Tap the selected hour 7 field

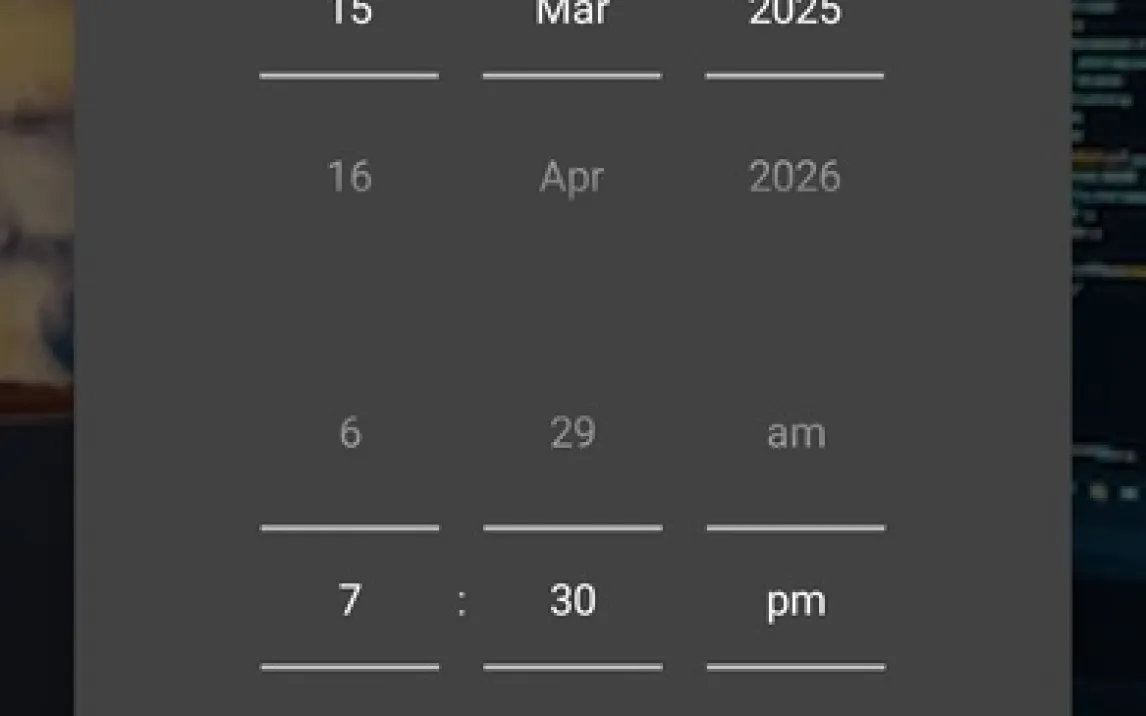pos(349,600)
